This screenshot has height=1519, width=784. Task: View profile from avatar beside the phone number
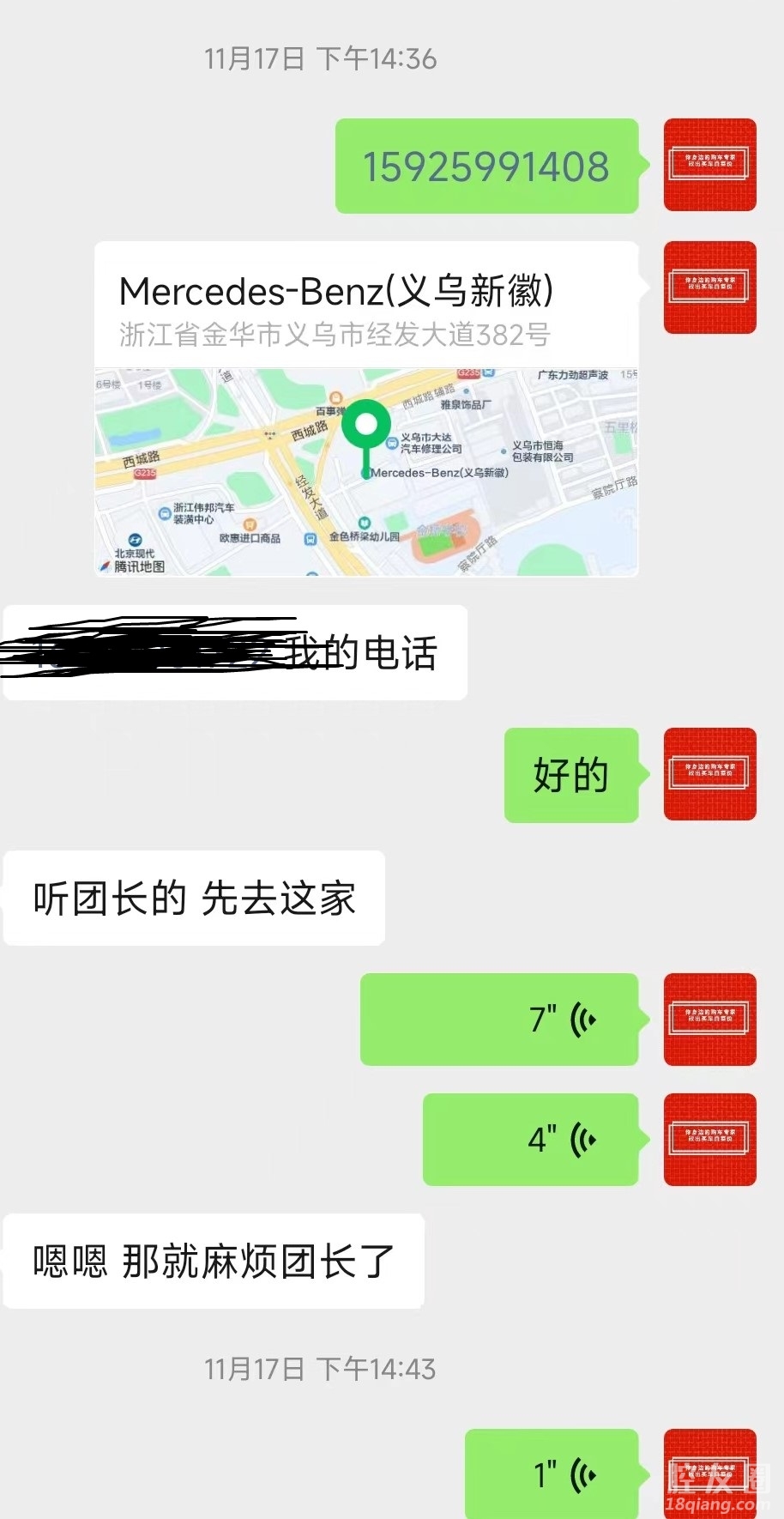click(709, 165)
